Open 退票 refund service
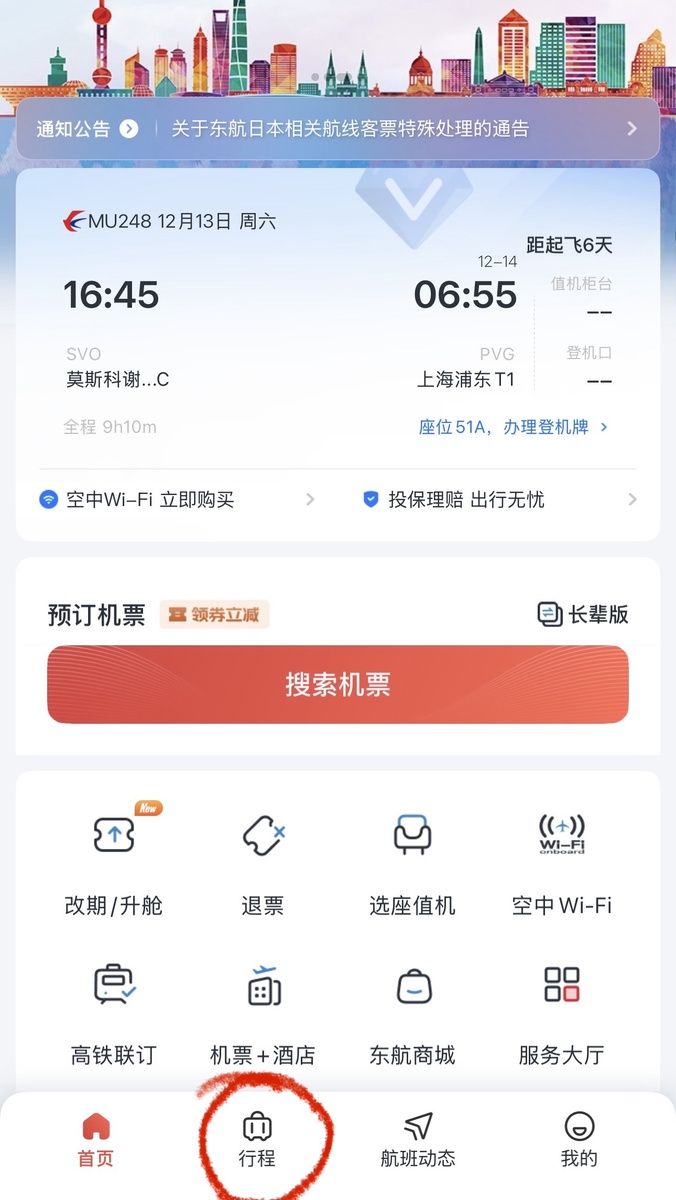The height and width of the screenshot is (1200, 676). click(263, 861)
